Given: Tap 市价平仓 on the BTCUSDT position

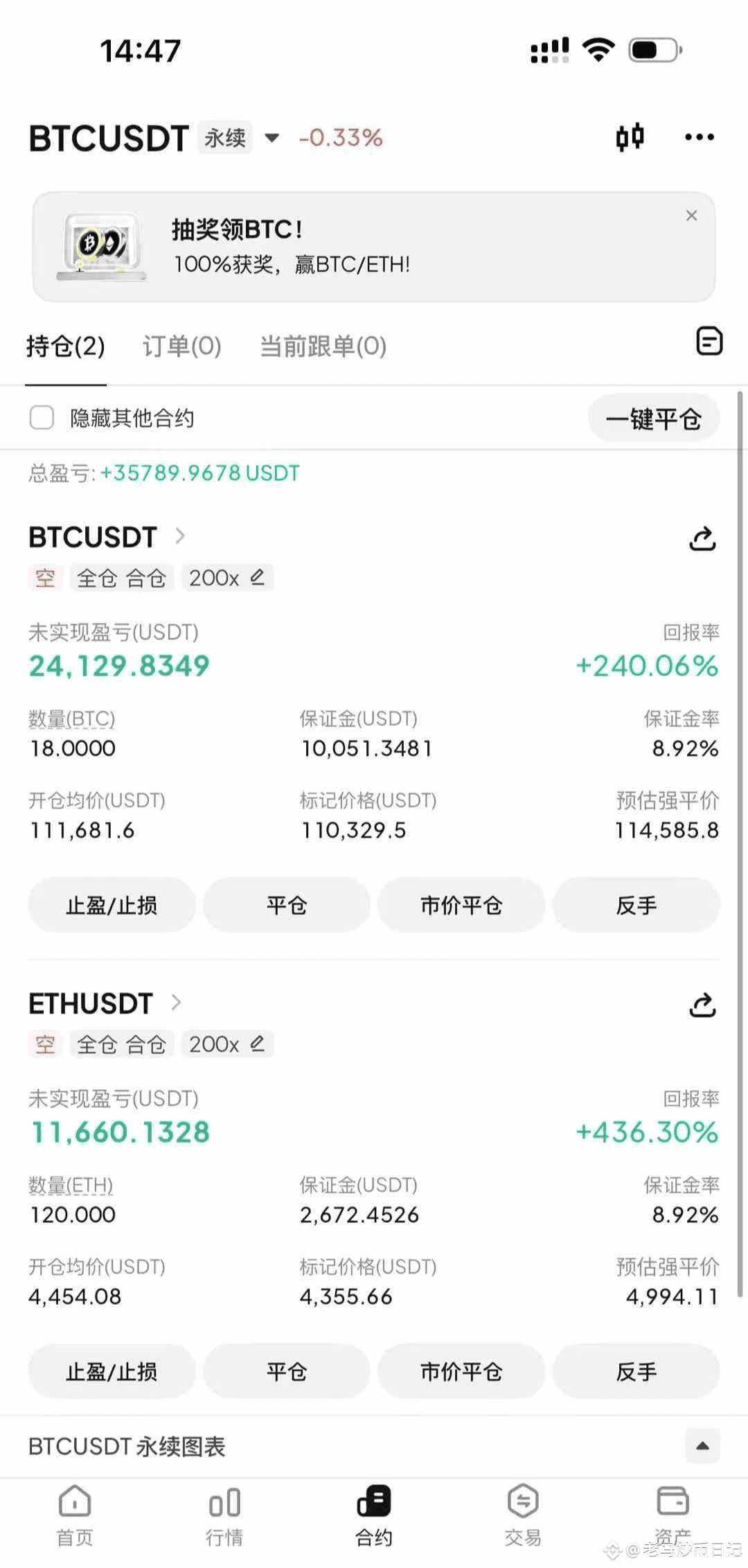Looking at the screenshot, I should pos(461,905).
